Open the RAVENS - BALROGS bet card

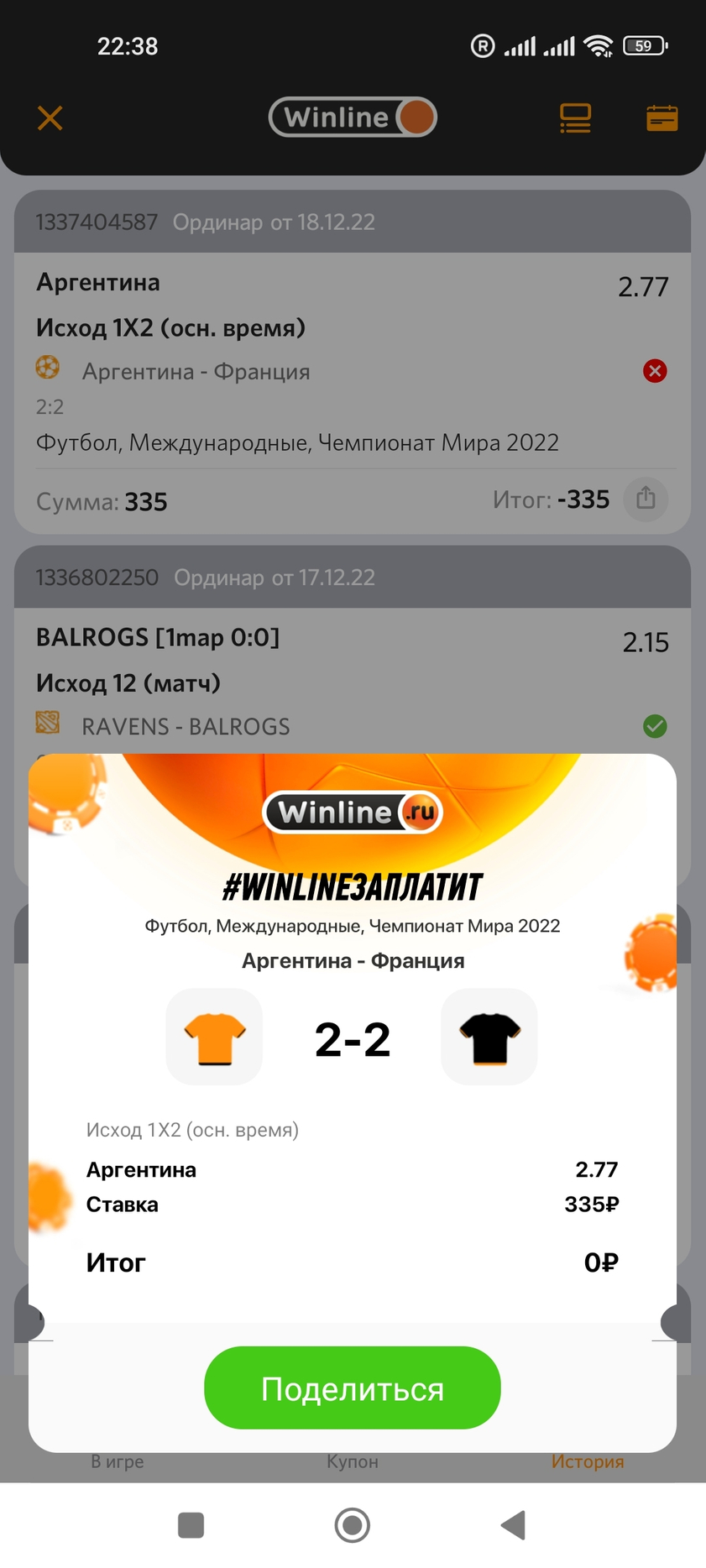tap(352, 680)
